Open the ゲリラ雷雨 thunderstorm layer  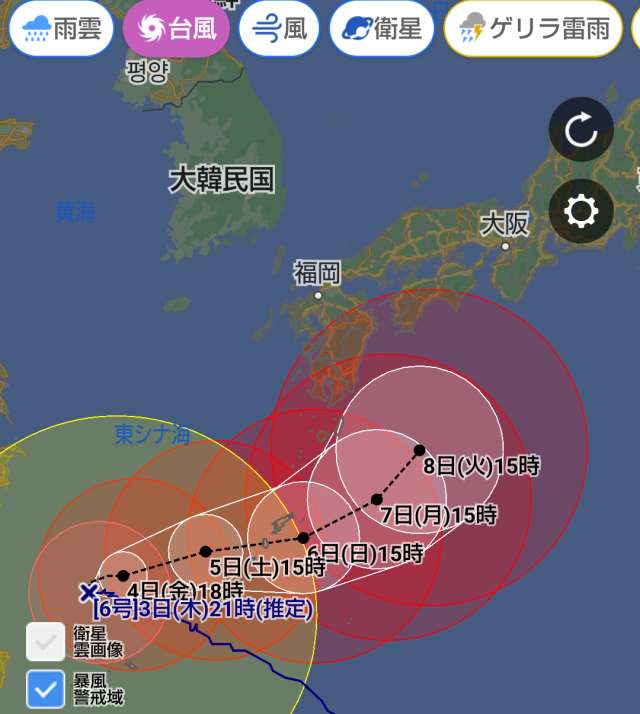535,28
